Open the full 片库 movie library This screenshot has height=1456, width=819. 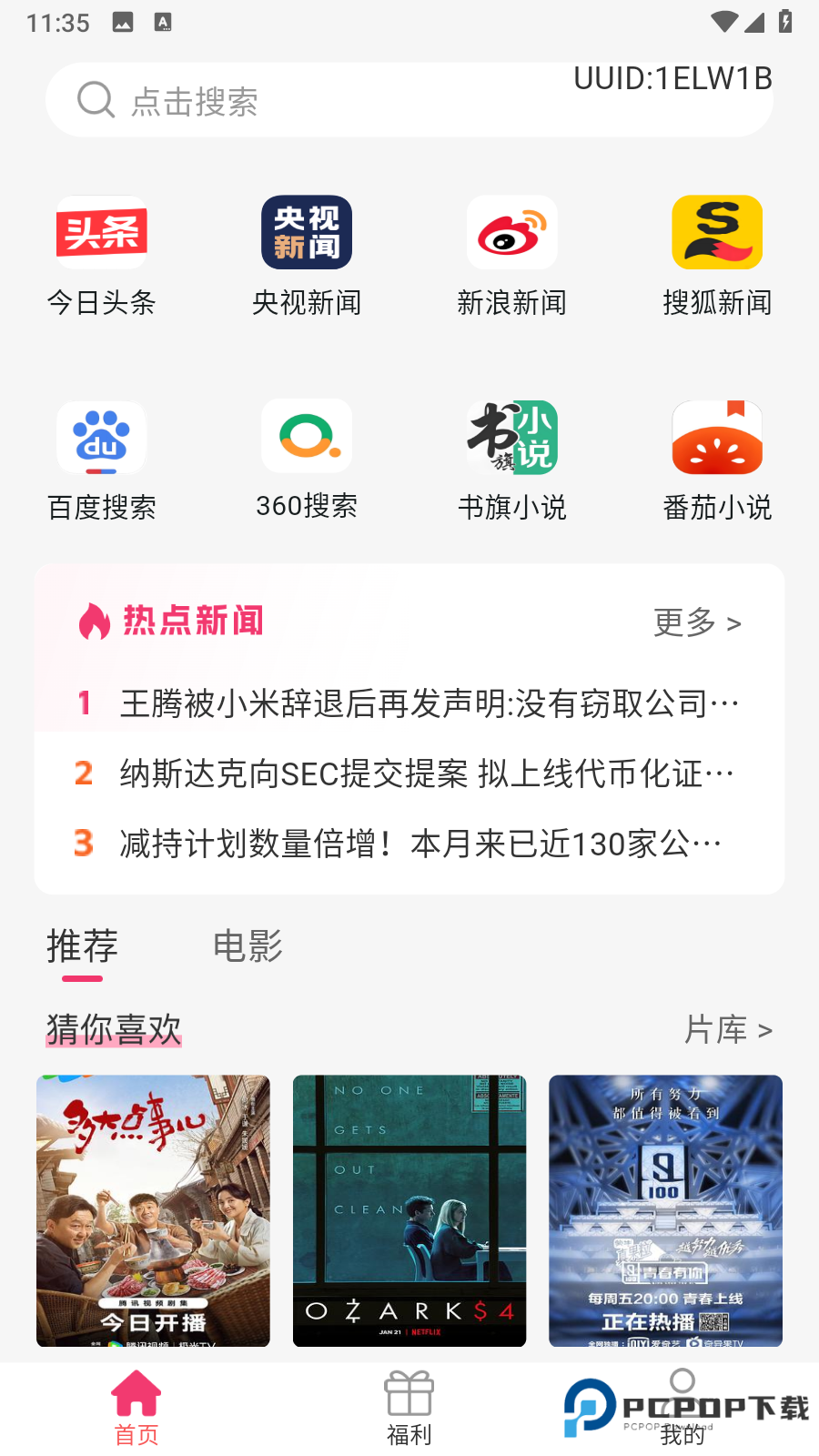coord(728,1028)
